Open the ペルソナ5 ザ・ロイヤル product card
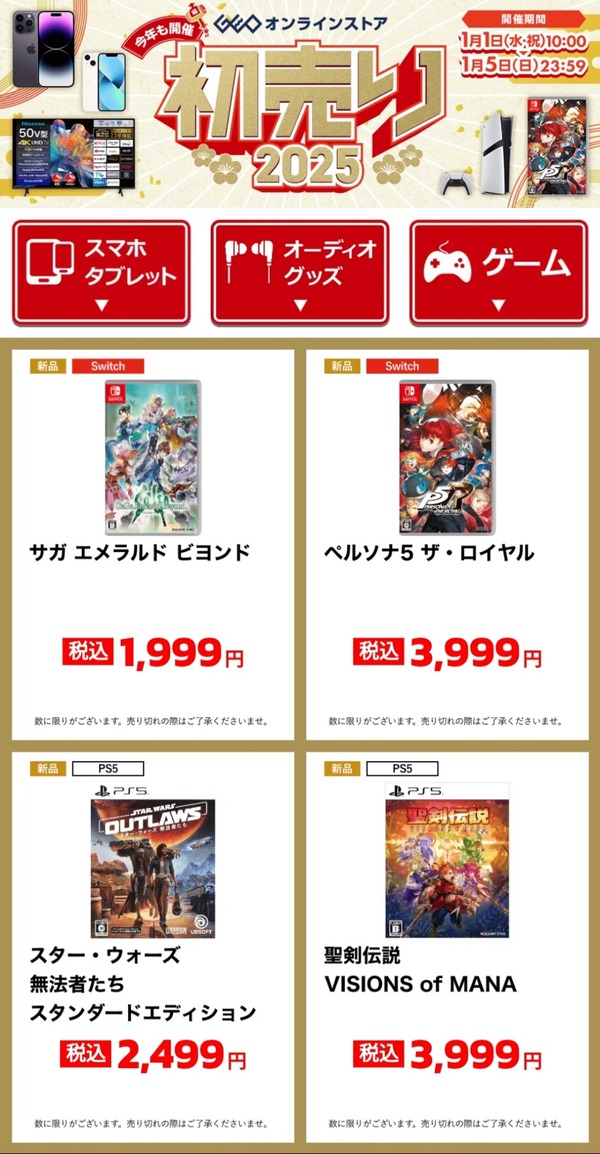The height and width of the screenshot is (1154, 600). click(448, 545)
